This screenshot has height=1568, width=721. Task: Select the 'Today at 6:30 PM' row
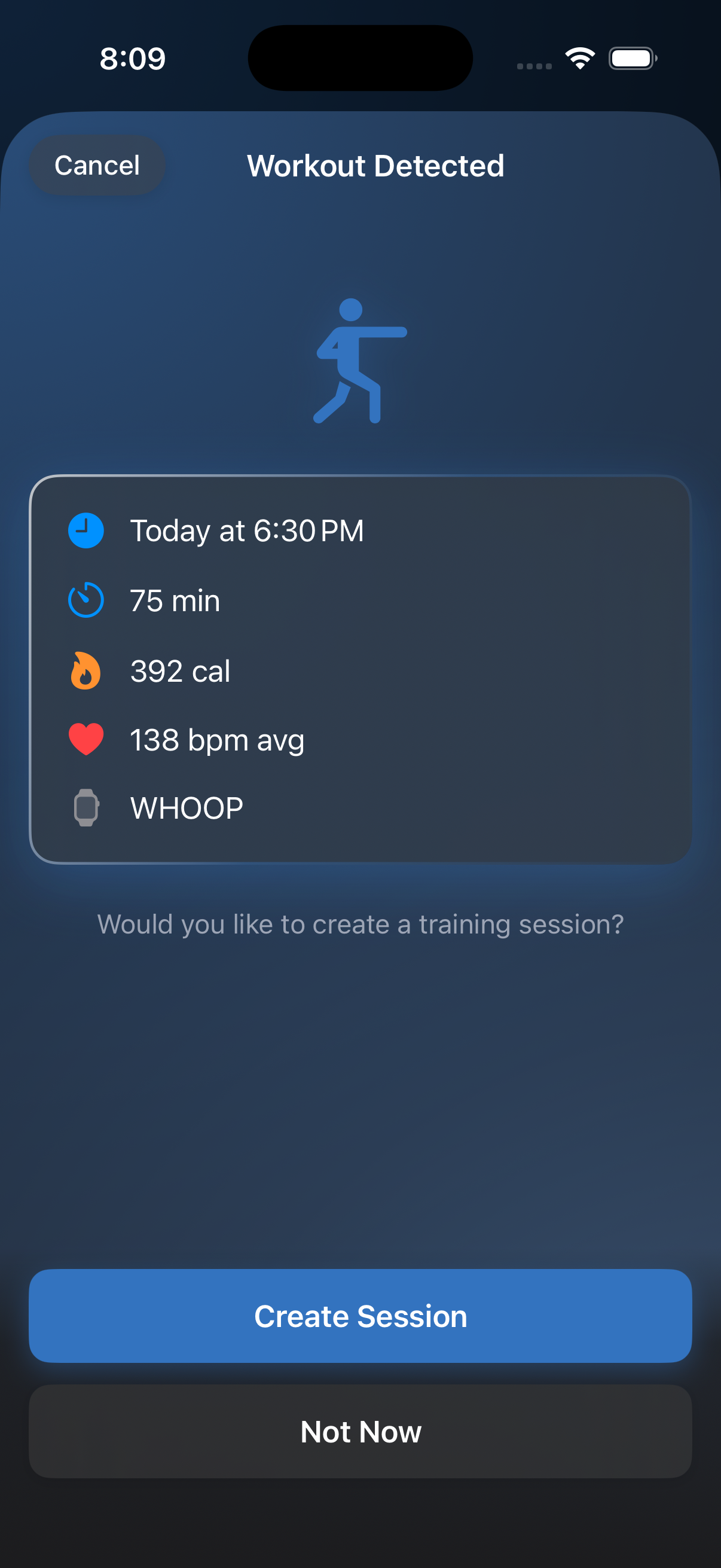[247, 530]
